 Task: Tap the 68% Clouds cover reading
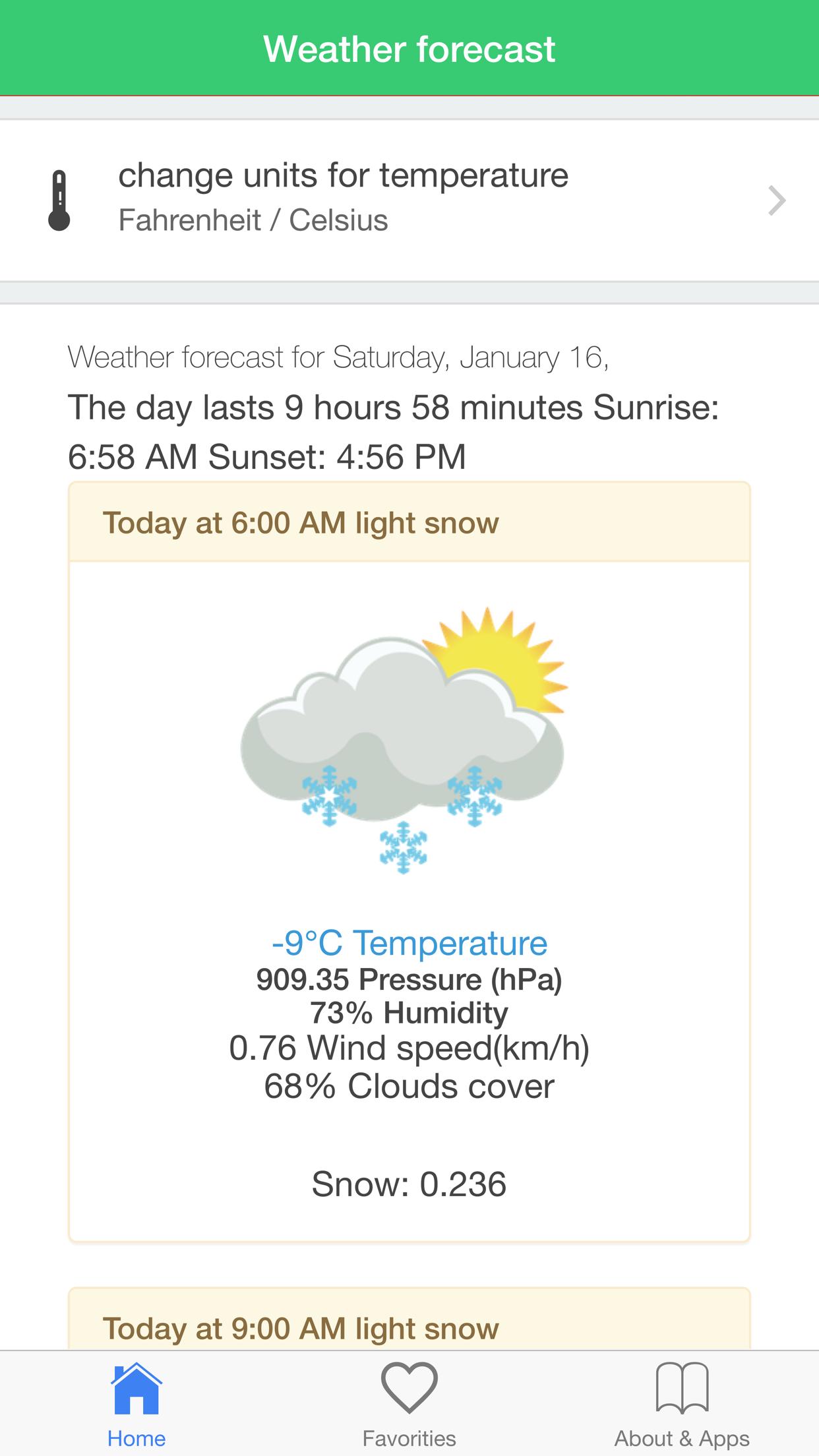409,1084
